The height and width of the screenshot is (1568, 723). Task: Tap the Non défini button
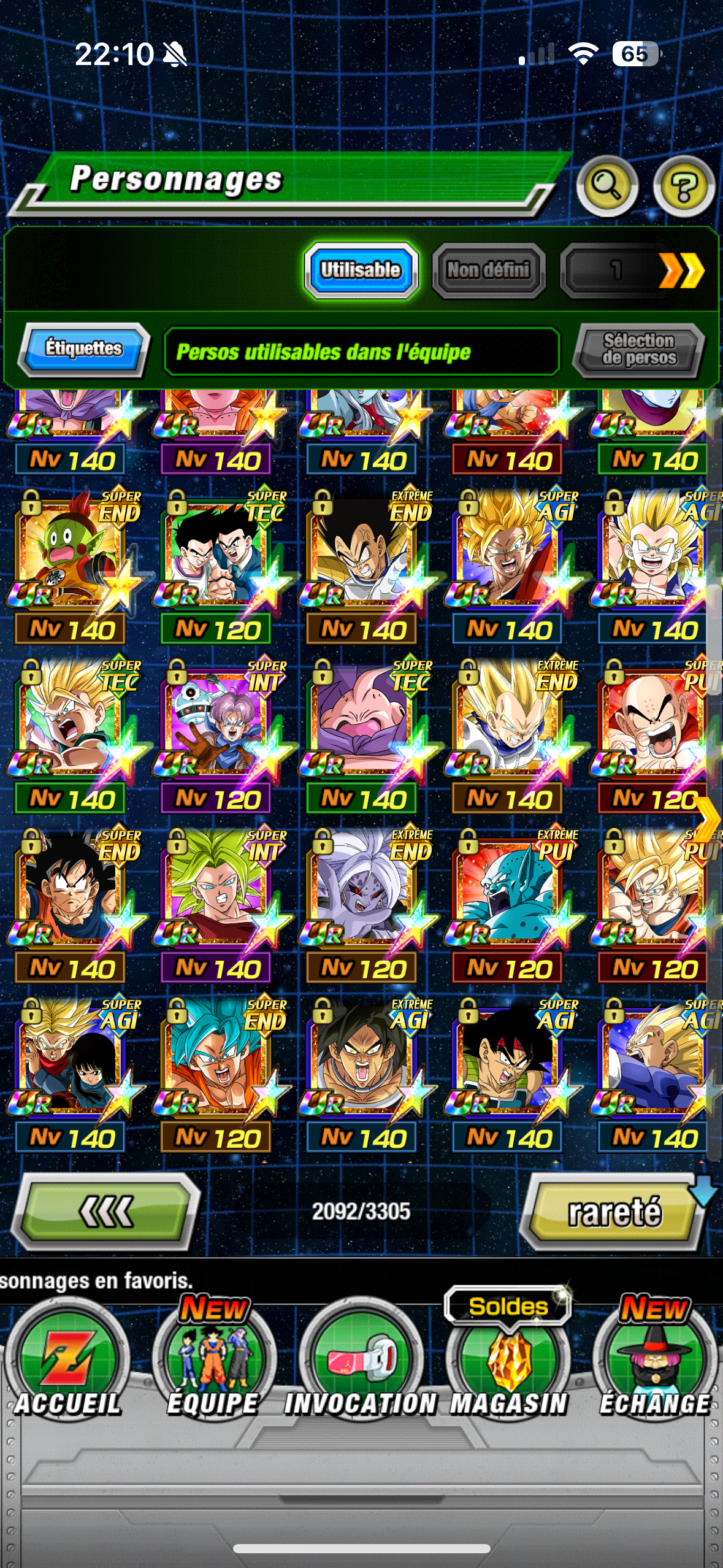point(488,270)
